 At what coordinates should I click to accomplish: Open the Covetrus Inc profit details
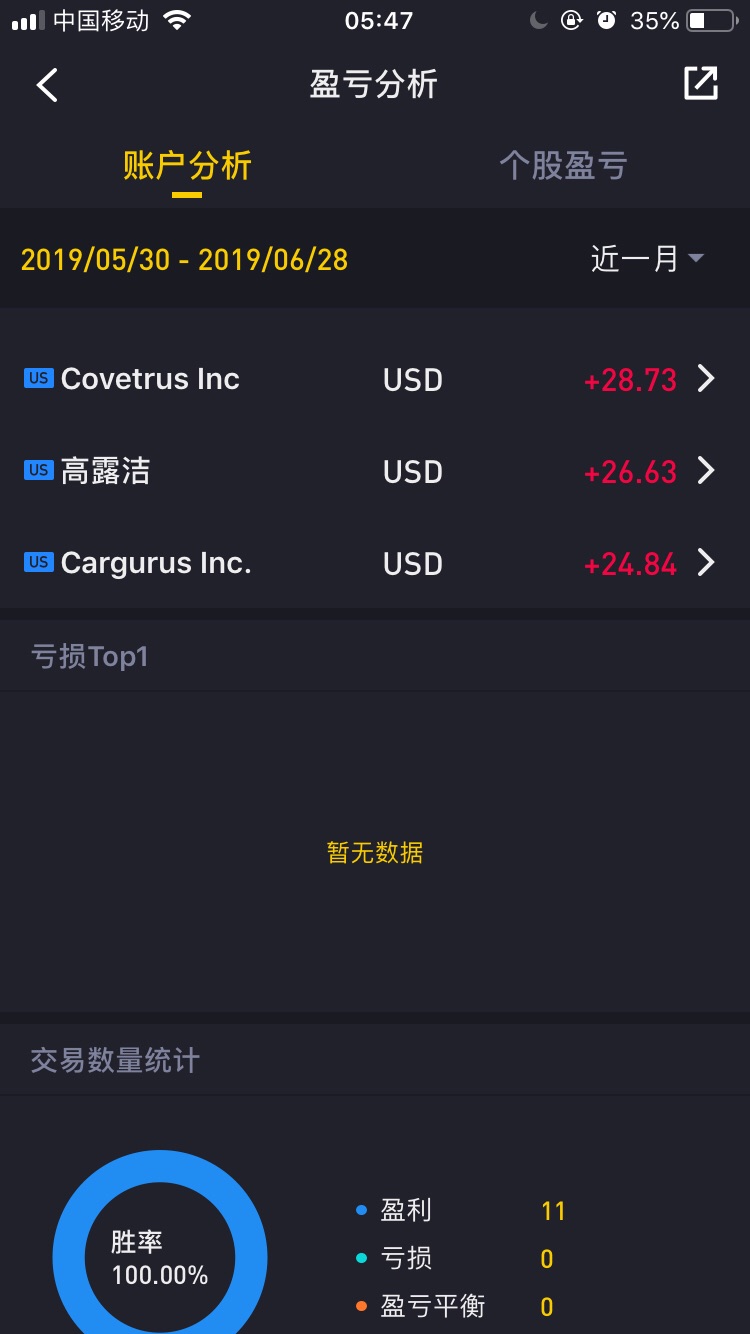pyautogui.click(x=375, y=379)
